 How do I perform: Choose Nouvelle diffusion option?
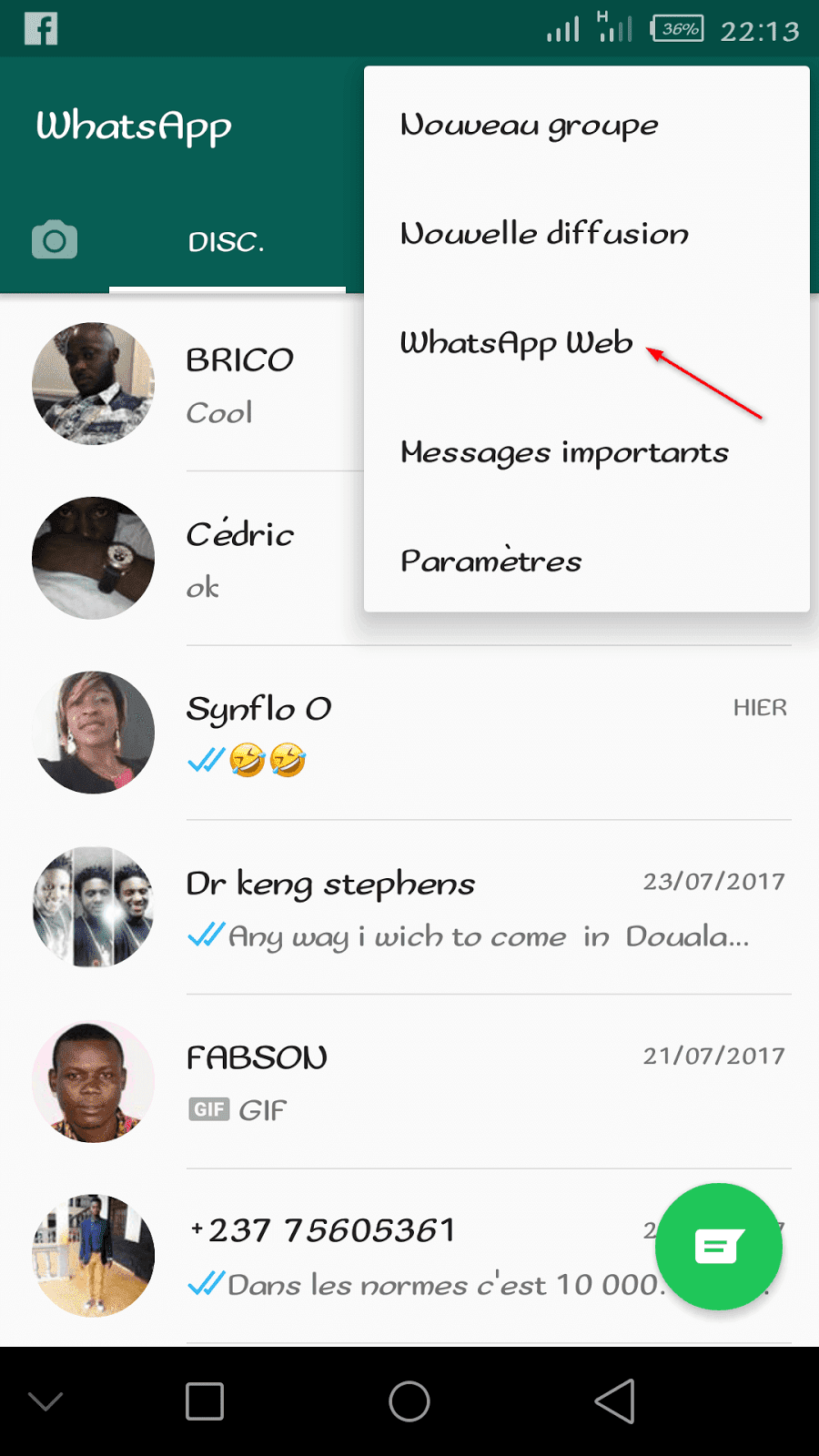pyautogui.click(x=544, y=234)
